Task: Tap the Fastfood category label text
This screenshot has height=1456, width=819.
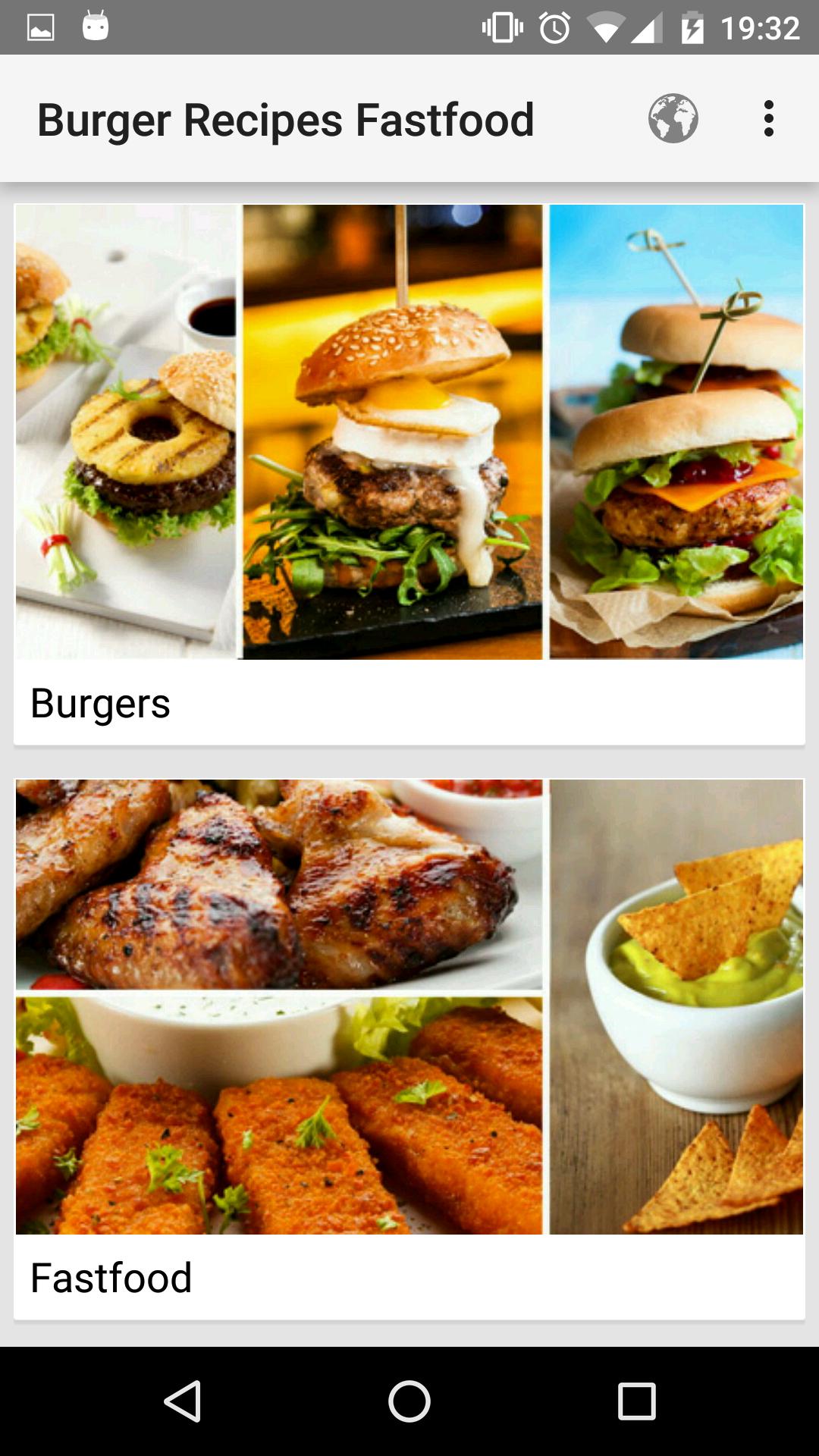Action: tap(111, 1277)
